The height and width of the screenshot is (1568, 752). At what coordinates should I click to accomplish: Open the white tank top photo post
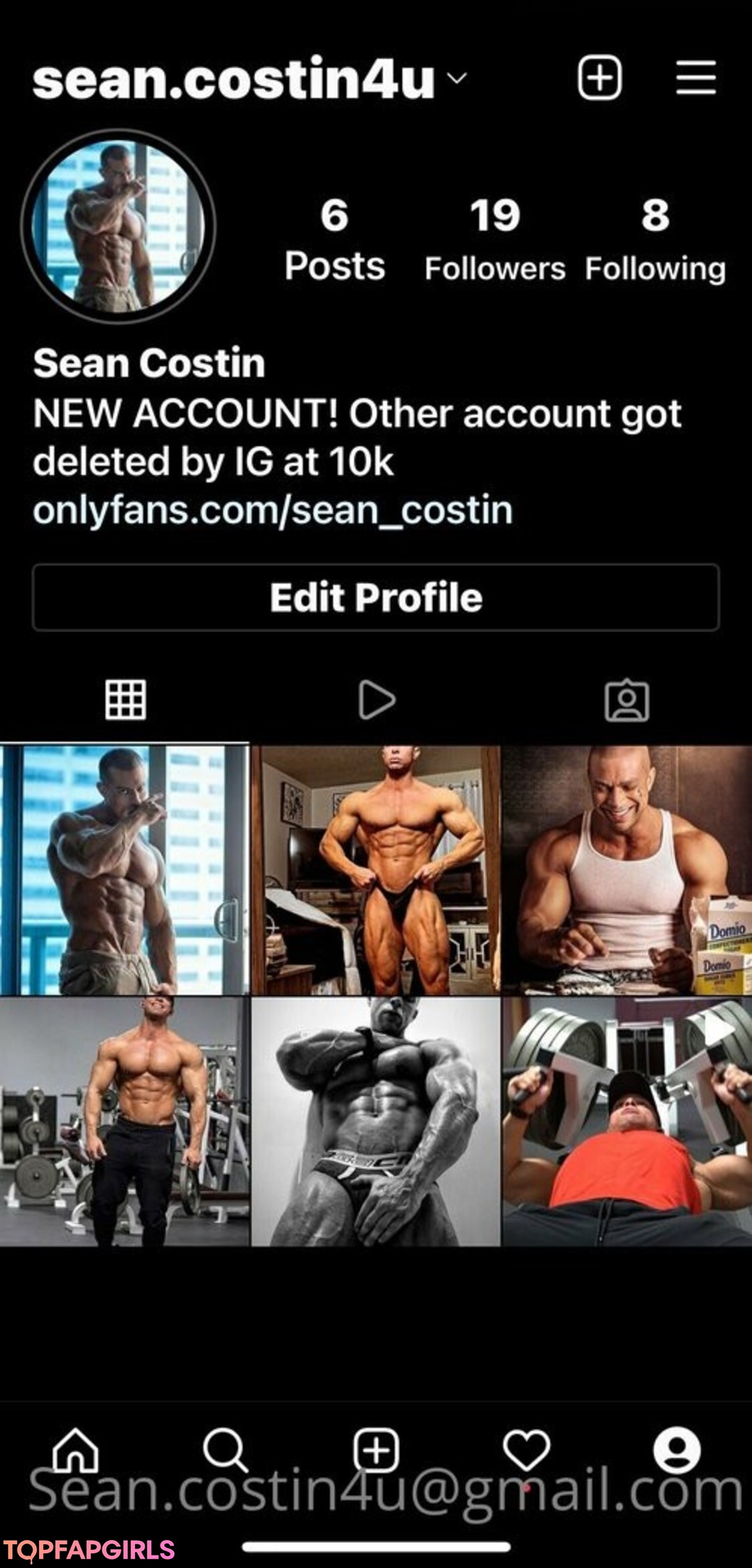627,869
